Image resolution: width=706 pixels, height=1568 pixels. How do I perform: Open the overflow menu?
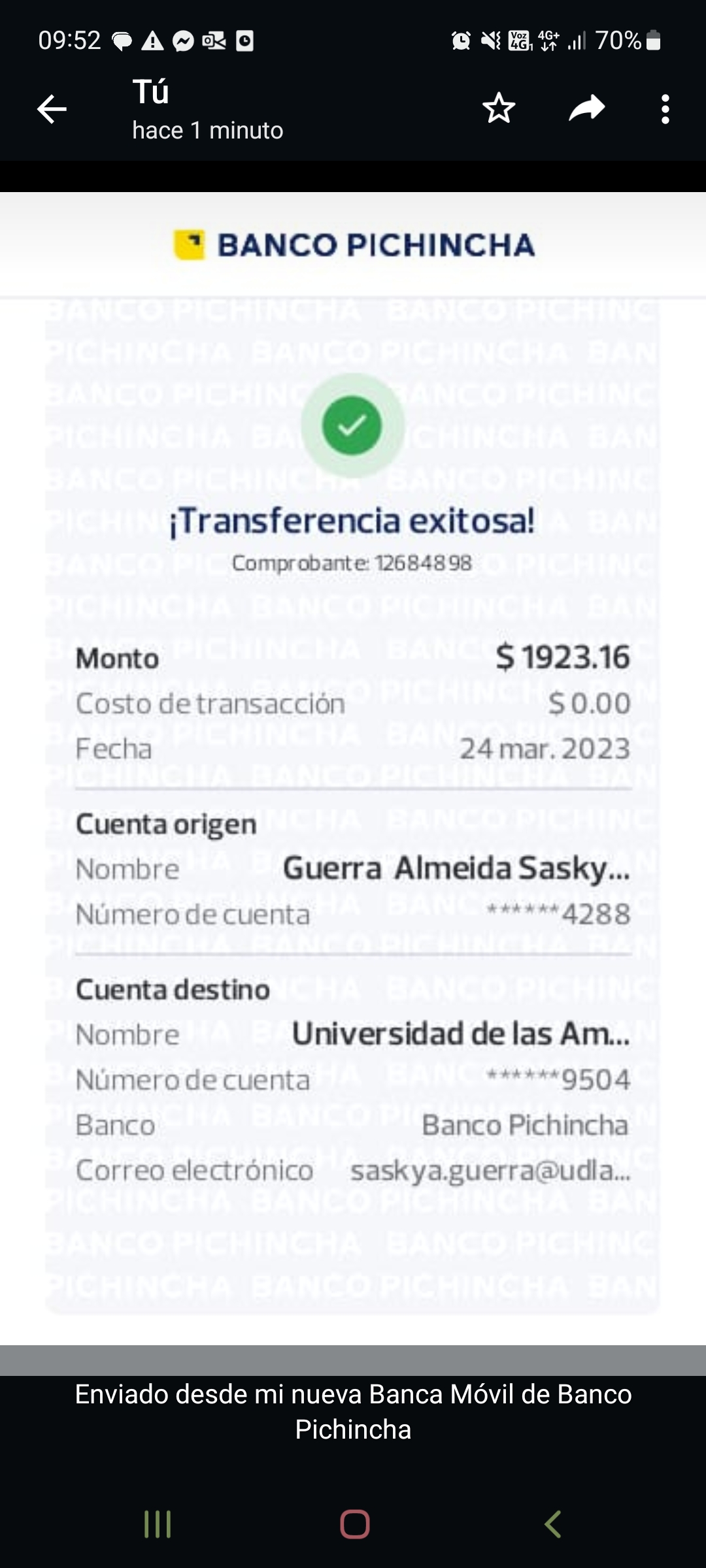(x=665, y=109)
